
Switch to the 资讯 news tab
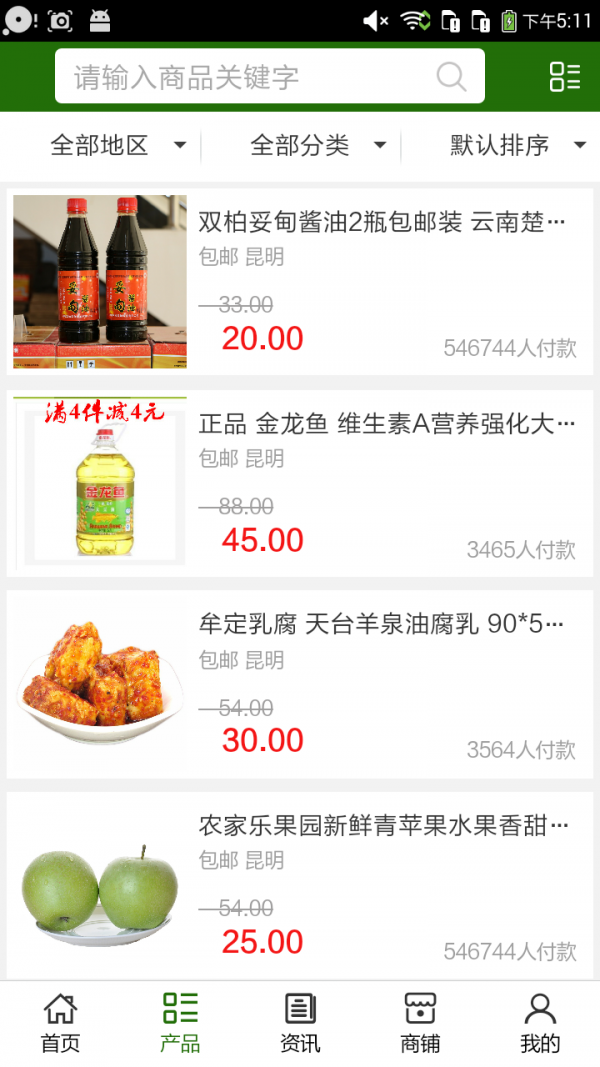pos(300,1024)
